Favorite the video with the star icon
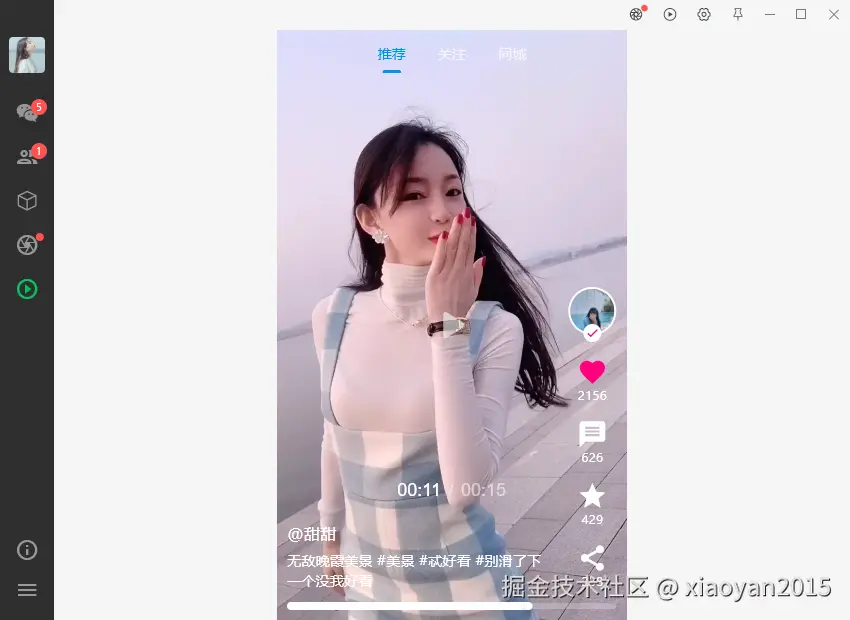 pyautogui.click(x=592, y=496)
